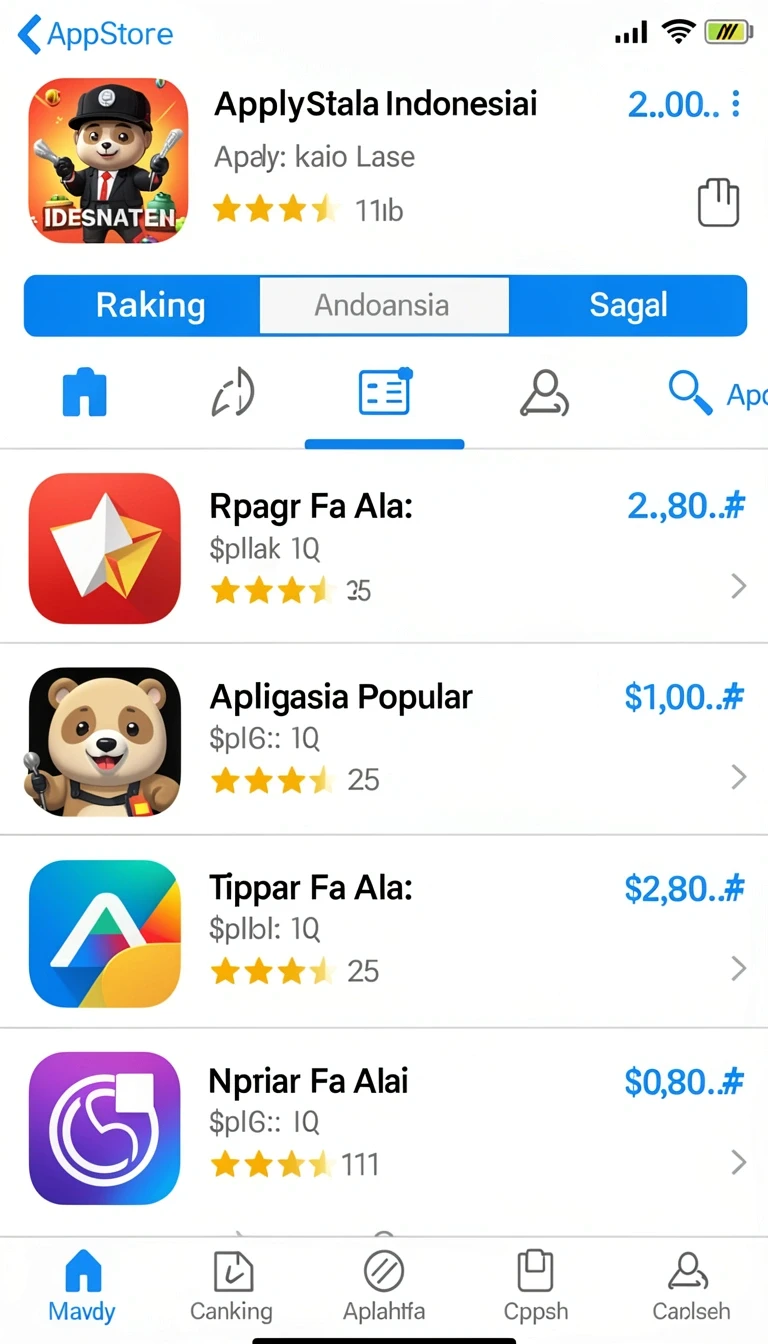The width and height of the screenshot is (768, 1344).
Task: Open the Apligasia Popular app row
Action: pyautogui.click(x=384, y=739)
